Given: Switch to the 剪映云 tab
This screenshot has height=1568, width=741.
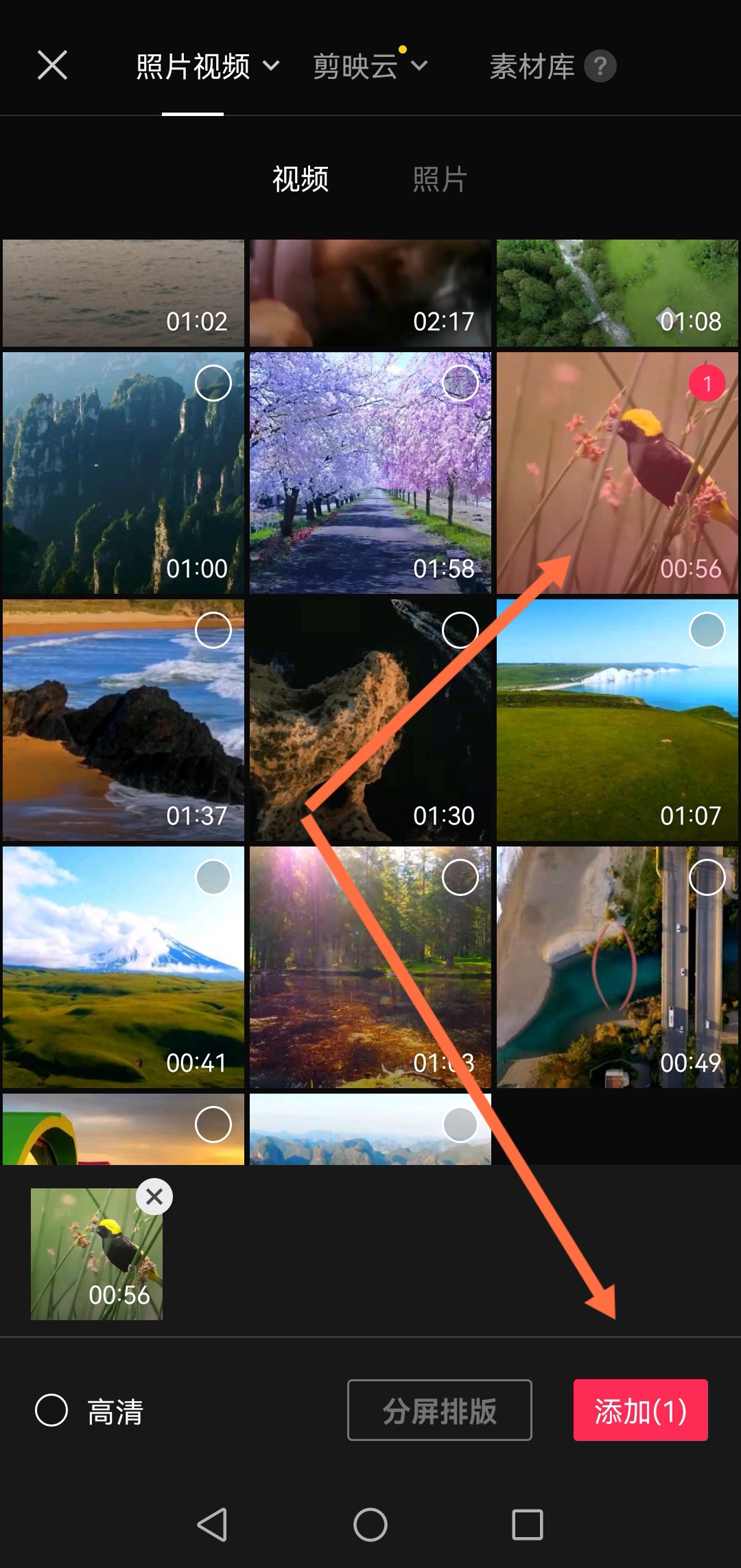Looking at the screenshot, I should pos(369,67).
